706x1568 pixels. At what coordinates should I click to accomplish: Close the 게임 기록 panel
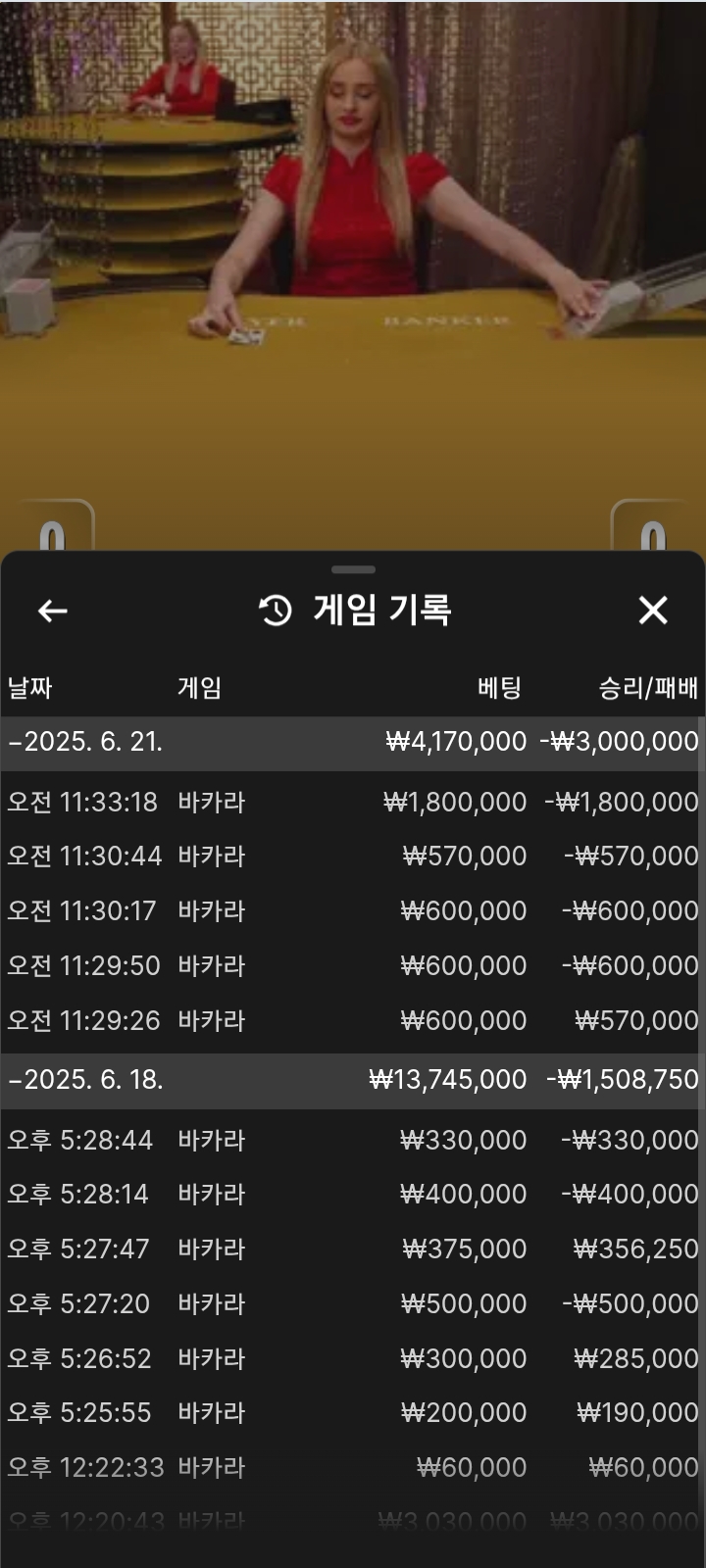click(653, 611)
